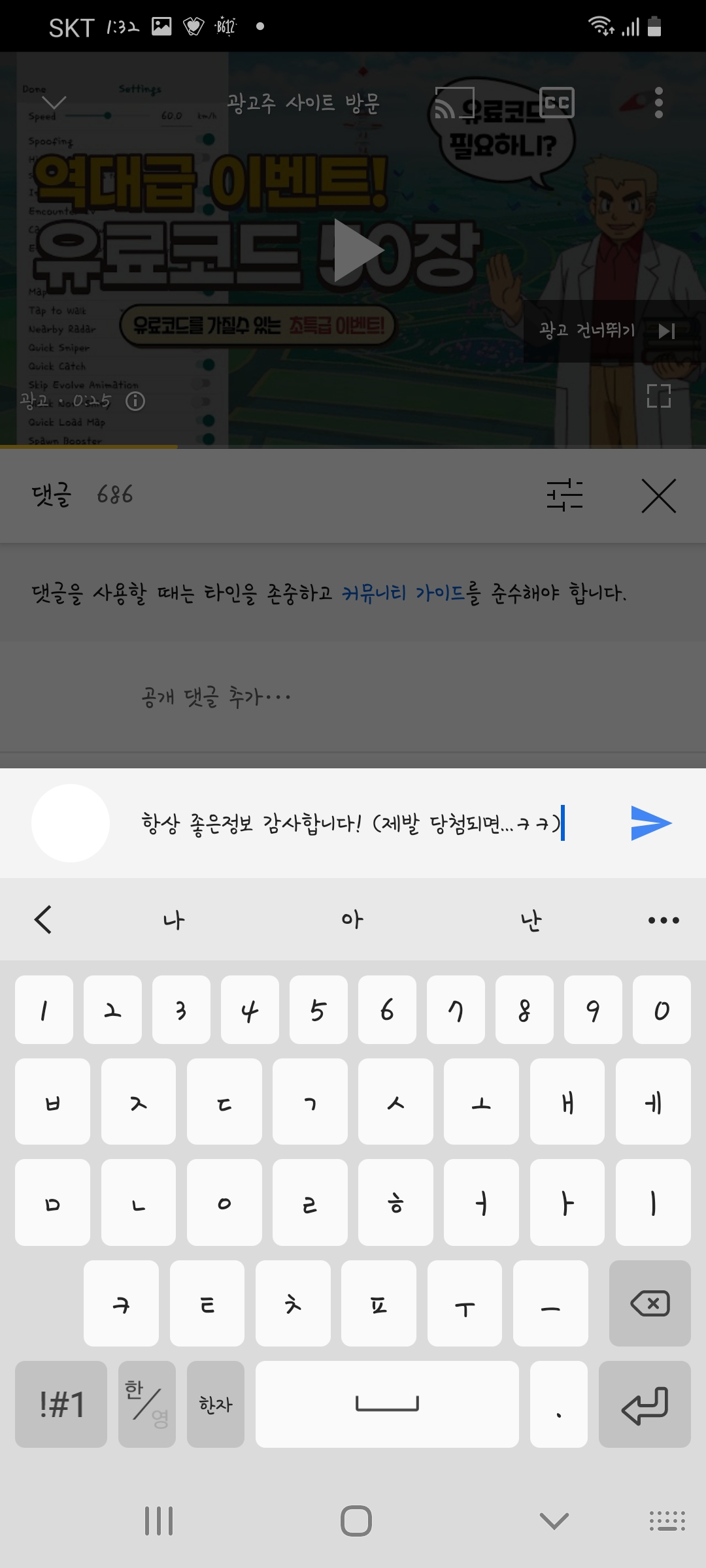
Task: Expand more keyboard suggestions
Action: [x=663, y=920]
